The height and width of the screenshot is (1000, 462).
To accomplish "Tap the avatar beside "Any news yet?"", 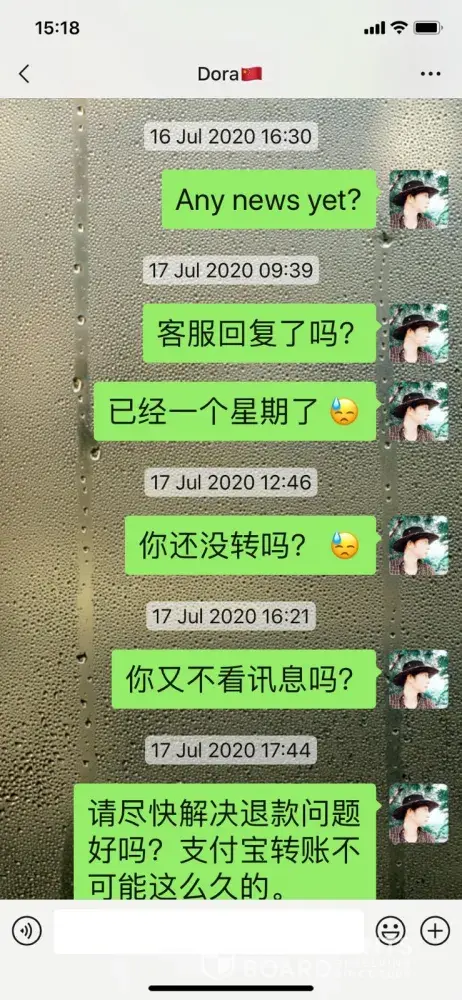I will [419, 199].
